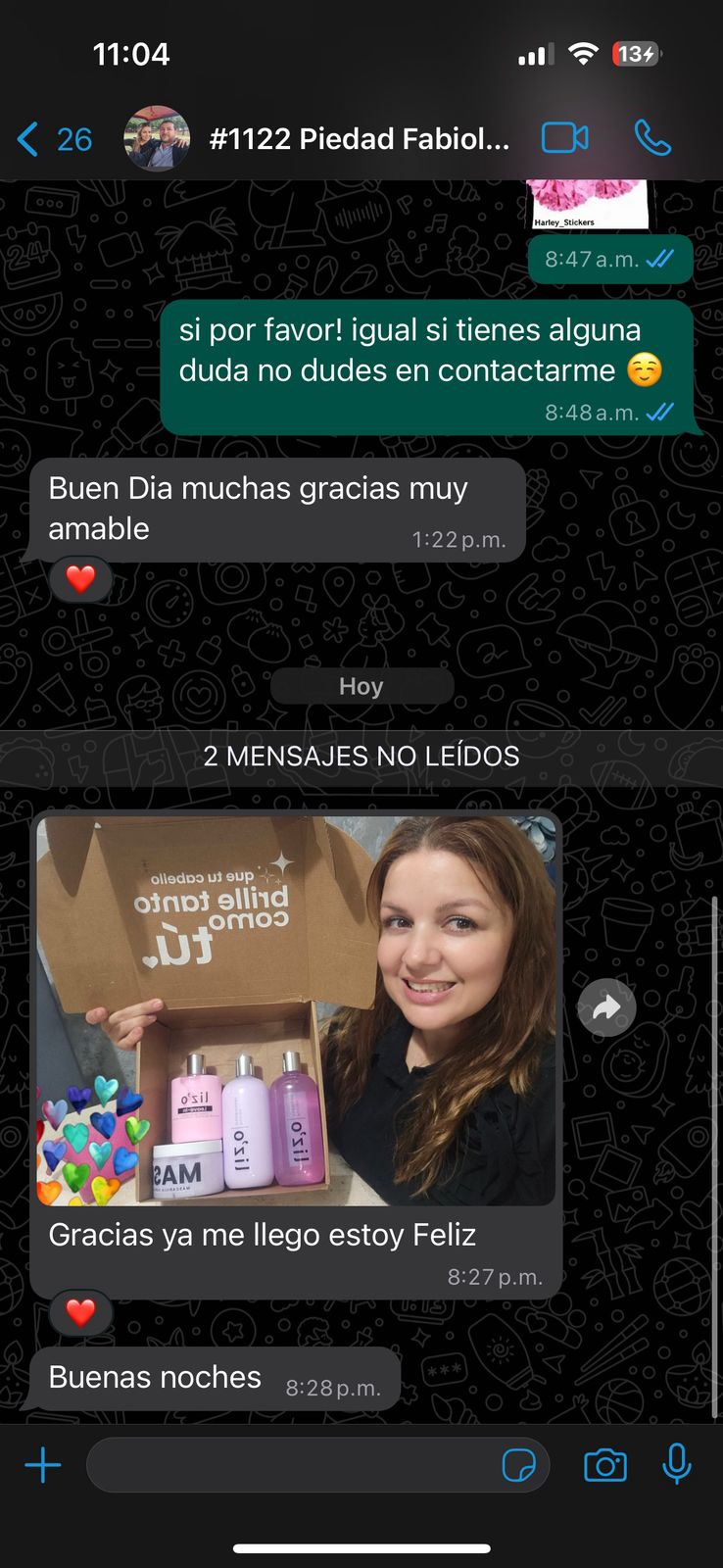Start a voice call

tap(652, 138)
